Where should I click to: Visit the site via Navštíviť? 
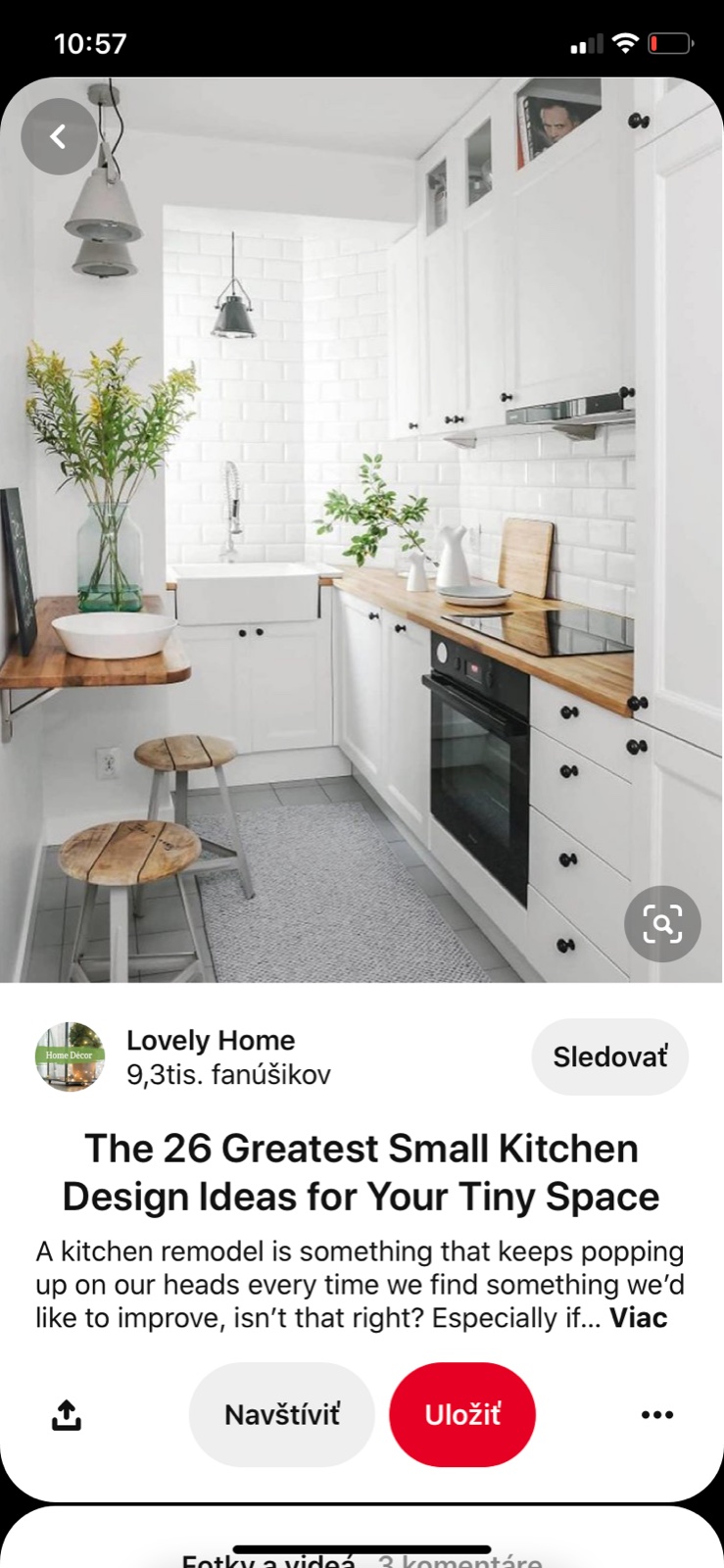(282, 1414)
